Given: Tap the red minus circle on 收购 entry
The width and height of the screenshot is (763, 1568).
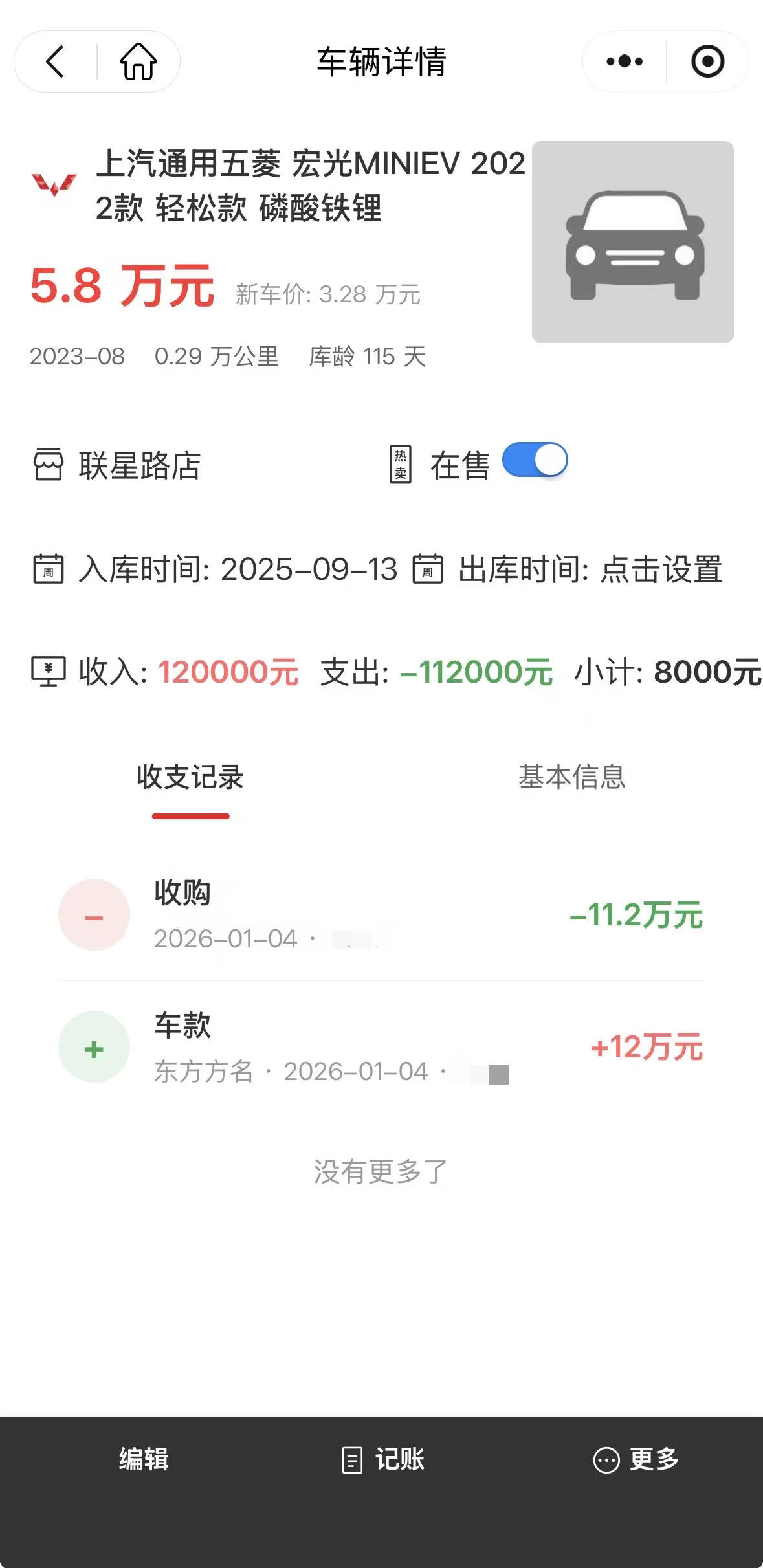Looking at the screenshot, I should pos(94,915).
